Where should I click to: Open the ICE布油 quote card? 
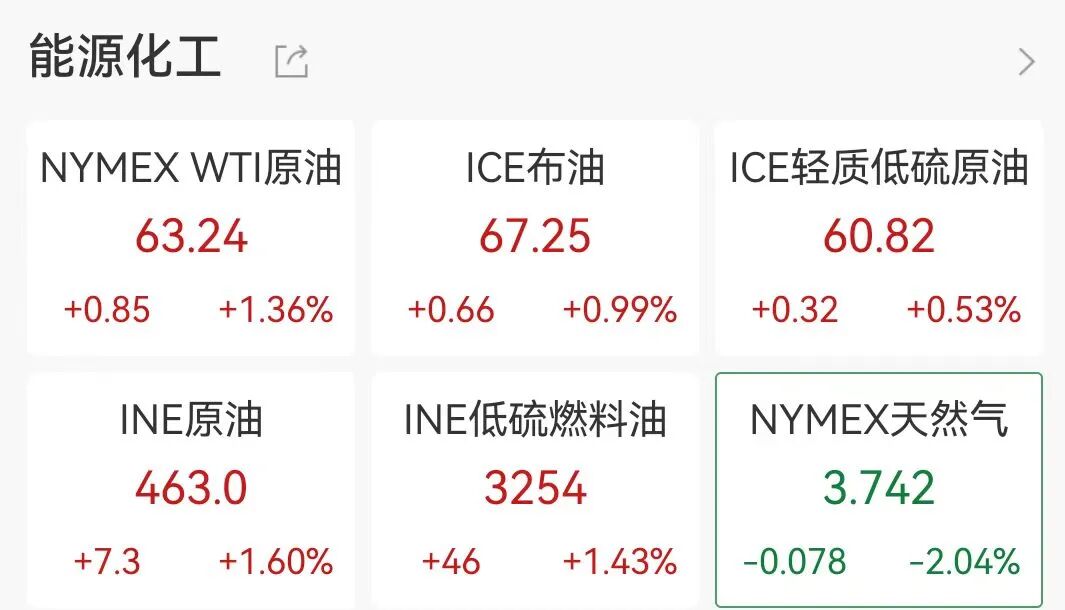click(x=535, y=238)
